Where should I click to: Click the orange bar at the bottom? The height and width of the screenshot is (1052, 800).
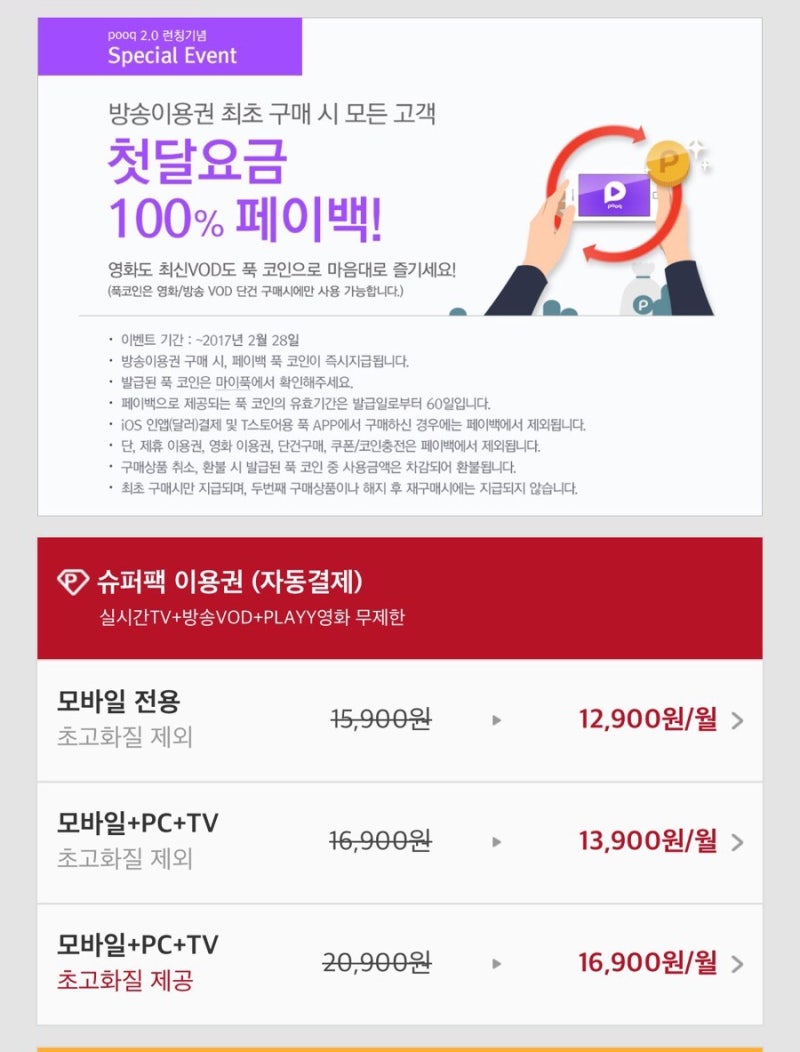tap(400, 1046)
